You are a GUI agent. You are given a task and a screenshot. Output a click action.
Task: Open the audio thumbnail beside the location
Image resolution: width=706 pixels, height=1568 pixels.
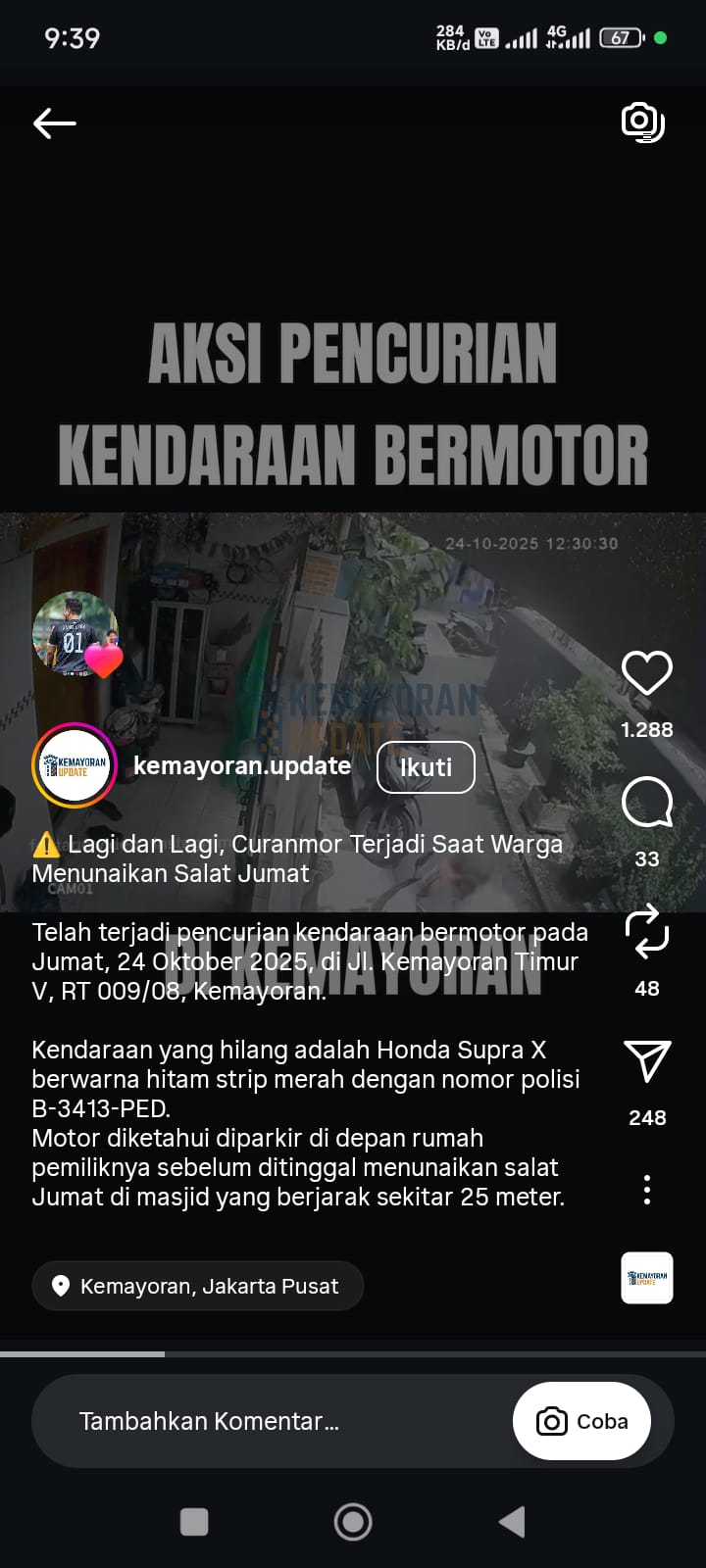click(647, 1278)
